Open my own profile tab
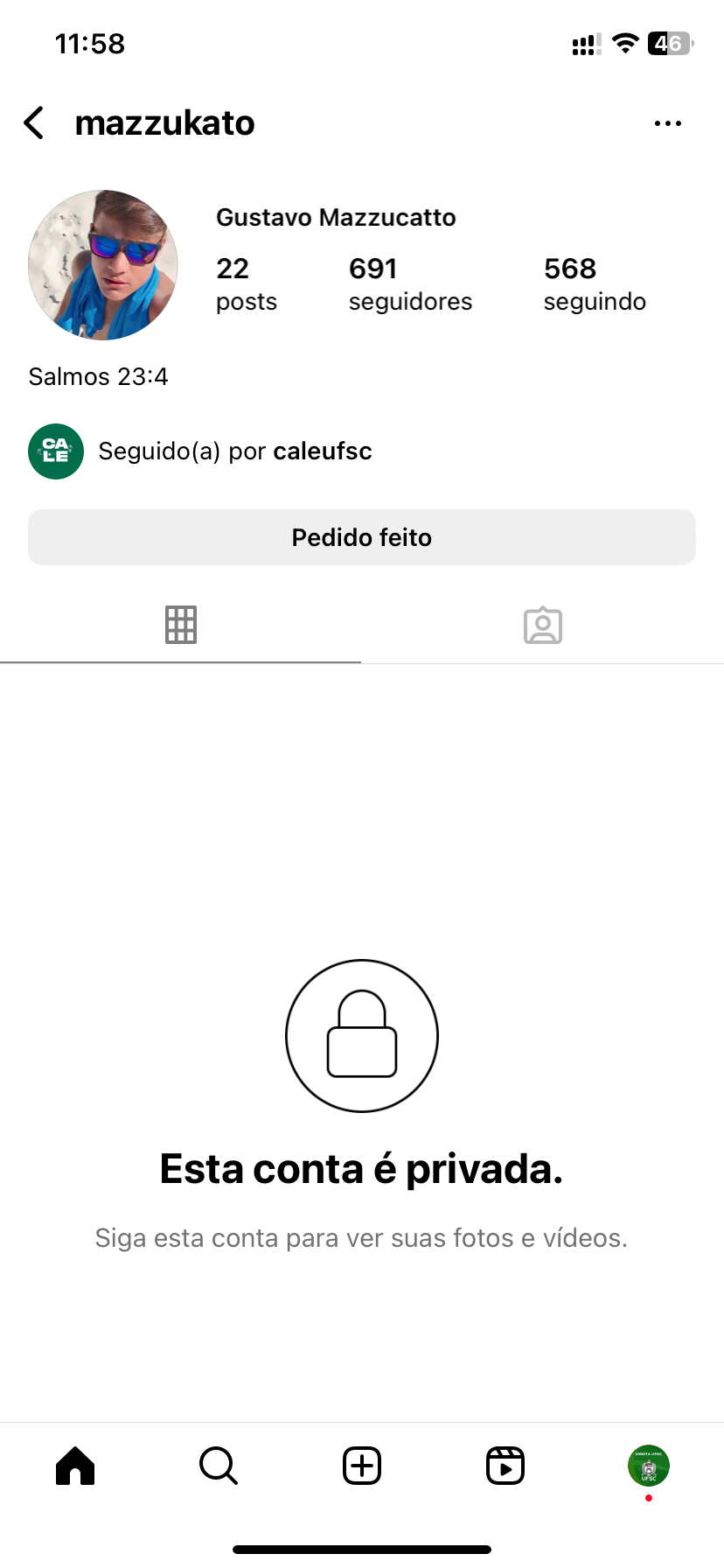 coord(648,1466)
